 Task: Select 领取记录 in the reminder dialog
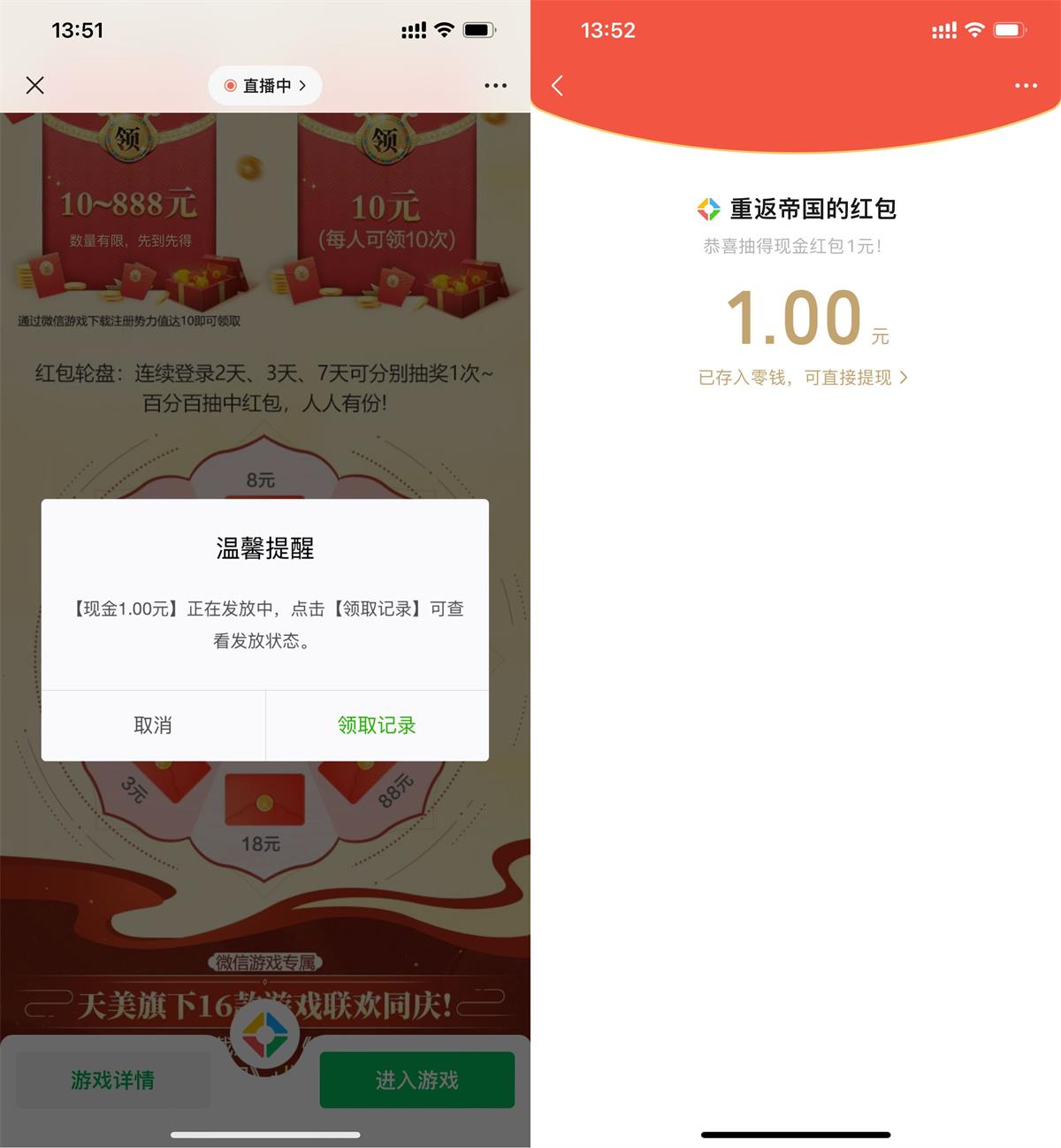click(376, 725)
